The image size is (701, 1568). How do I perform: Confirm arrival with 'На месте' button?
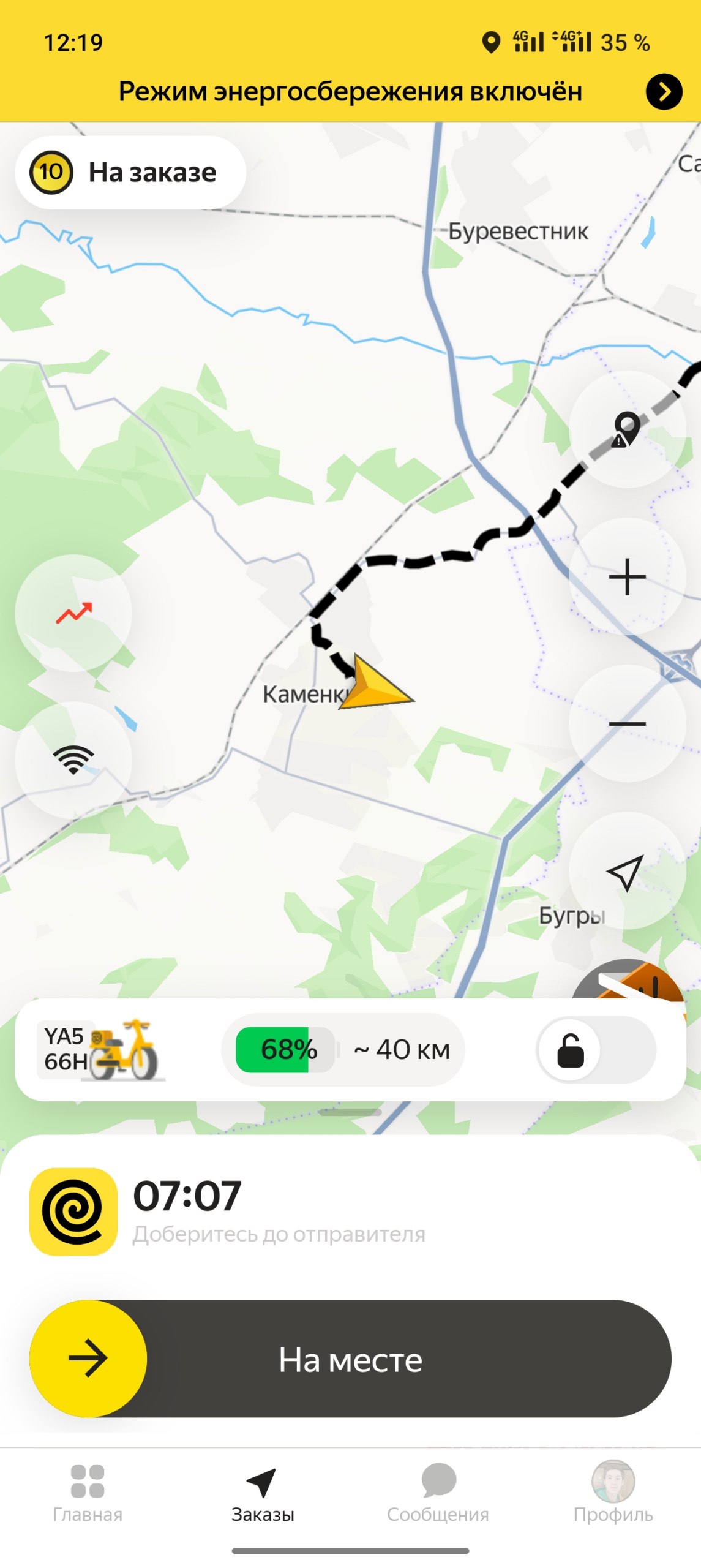pyautogui.click(x=350, y=1359)
